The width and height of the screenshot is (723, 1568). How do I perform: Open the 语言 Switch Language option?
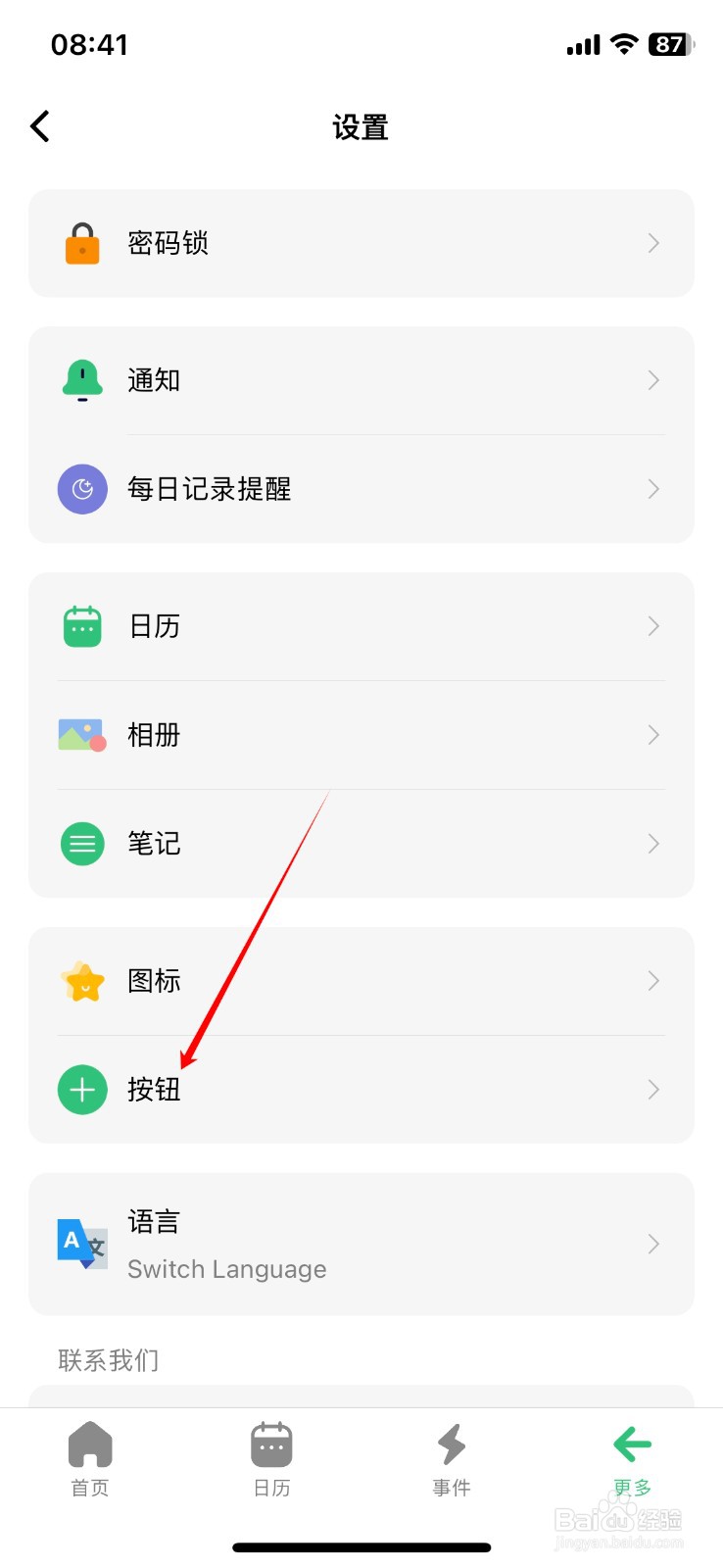[x=361, y=1243]
